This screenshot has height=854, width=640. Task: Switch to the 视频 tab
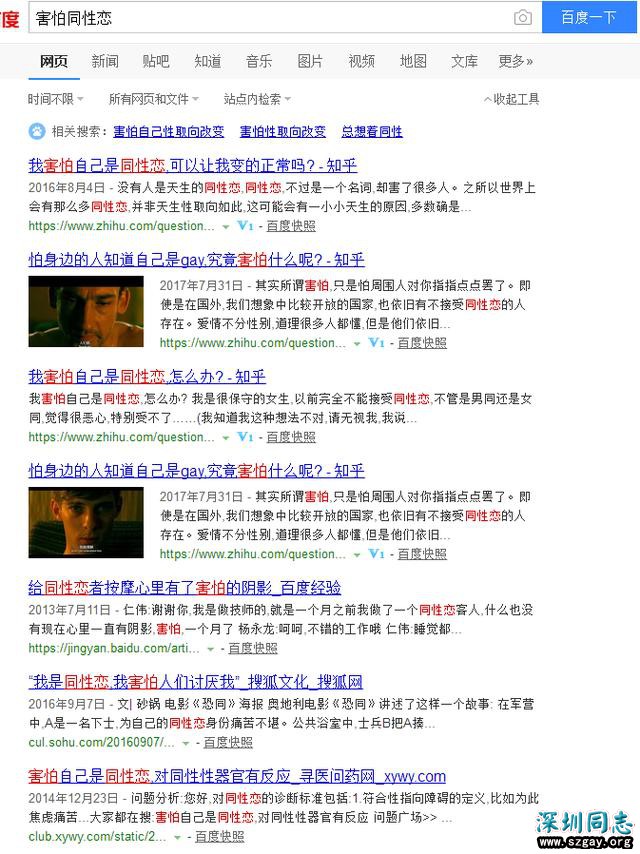point(362,61)
